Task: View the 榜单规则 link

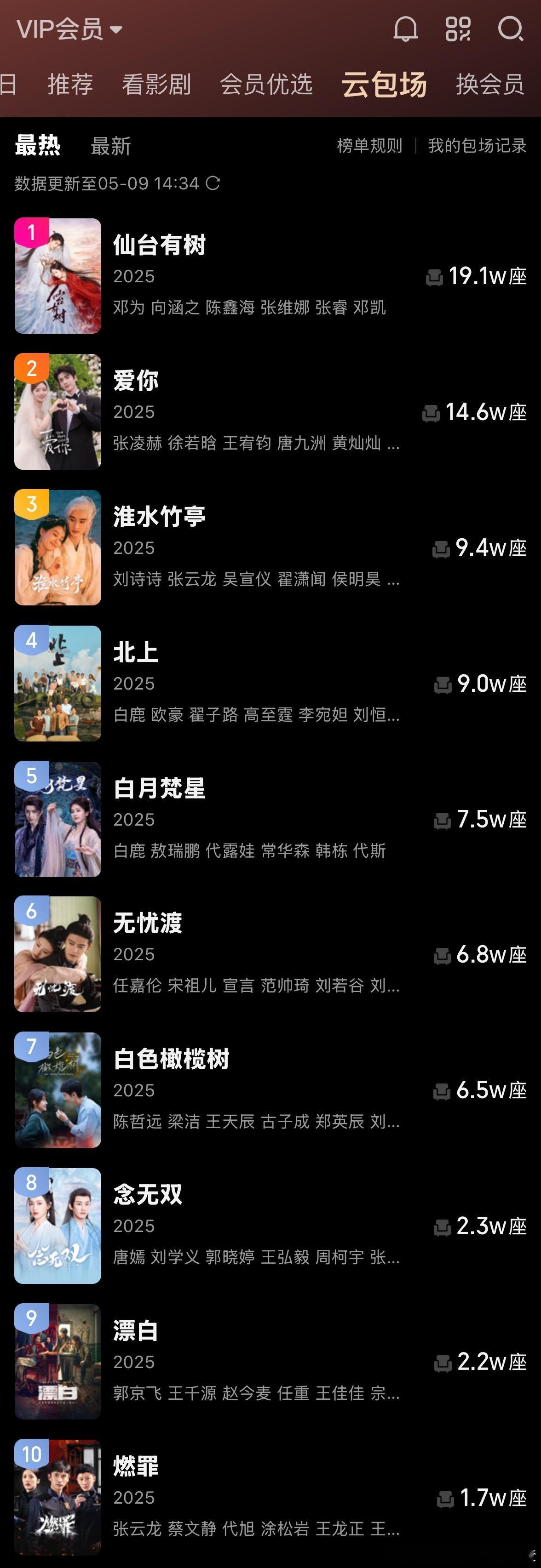Action: [x=369, y=146]
